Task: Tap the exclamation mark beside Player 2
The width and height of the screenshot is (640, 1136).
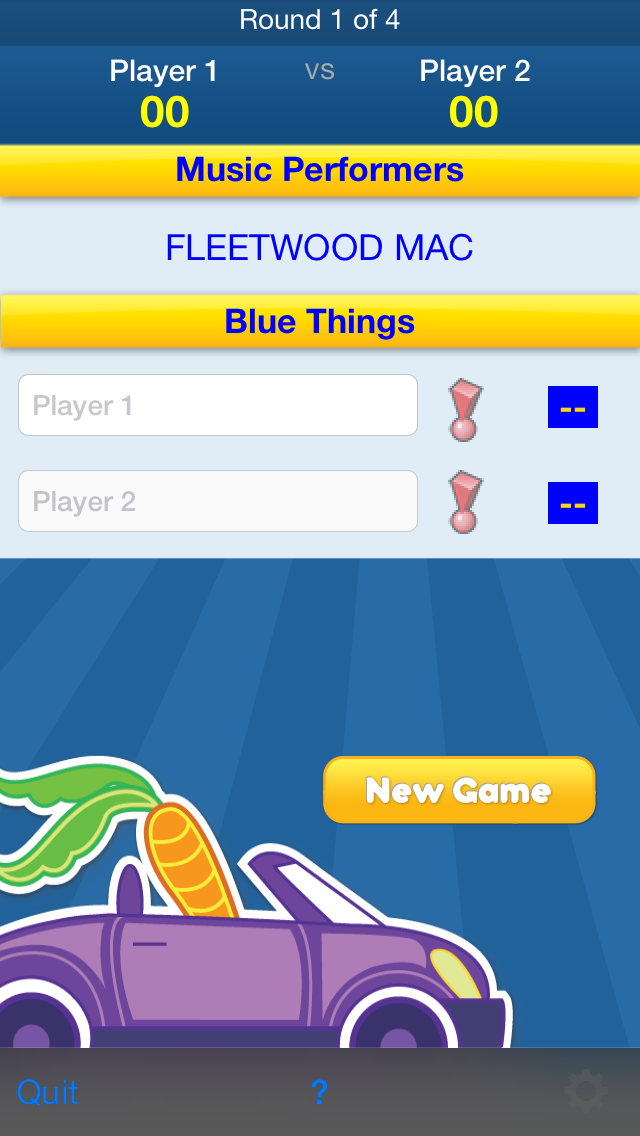Action: [x=465, y=502]
